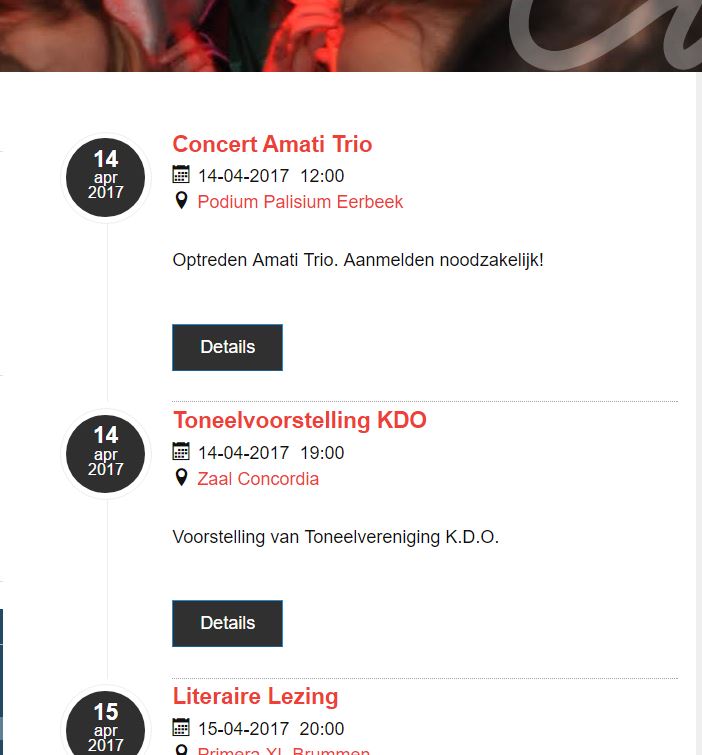View Details for Concert Amati Trio
The image size is (702, 755).
click(227, 347)
